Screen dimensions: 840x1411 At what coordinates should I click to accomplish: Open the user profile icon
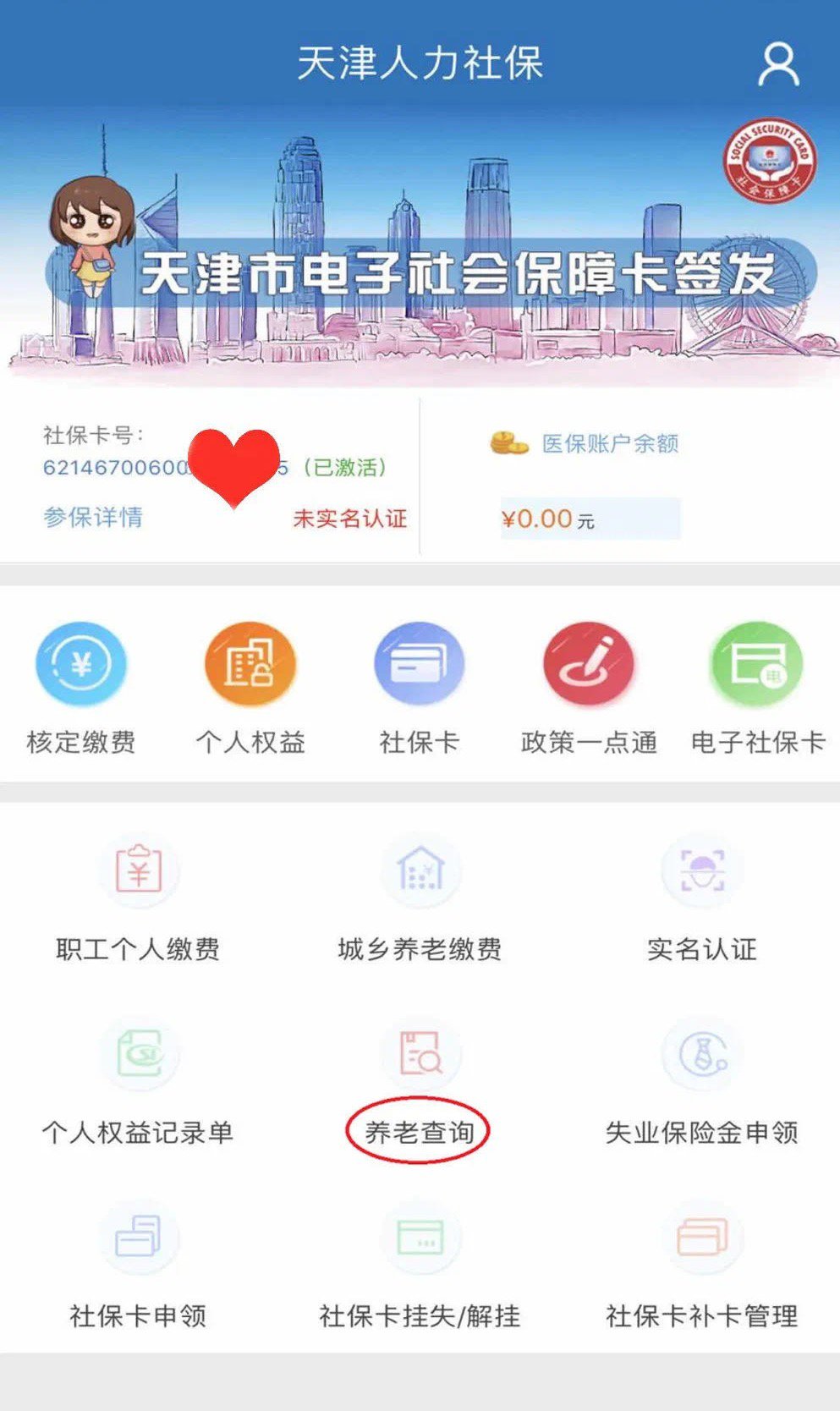click(x=778, y=65)
